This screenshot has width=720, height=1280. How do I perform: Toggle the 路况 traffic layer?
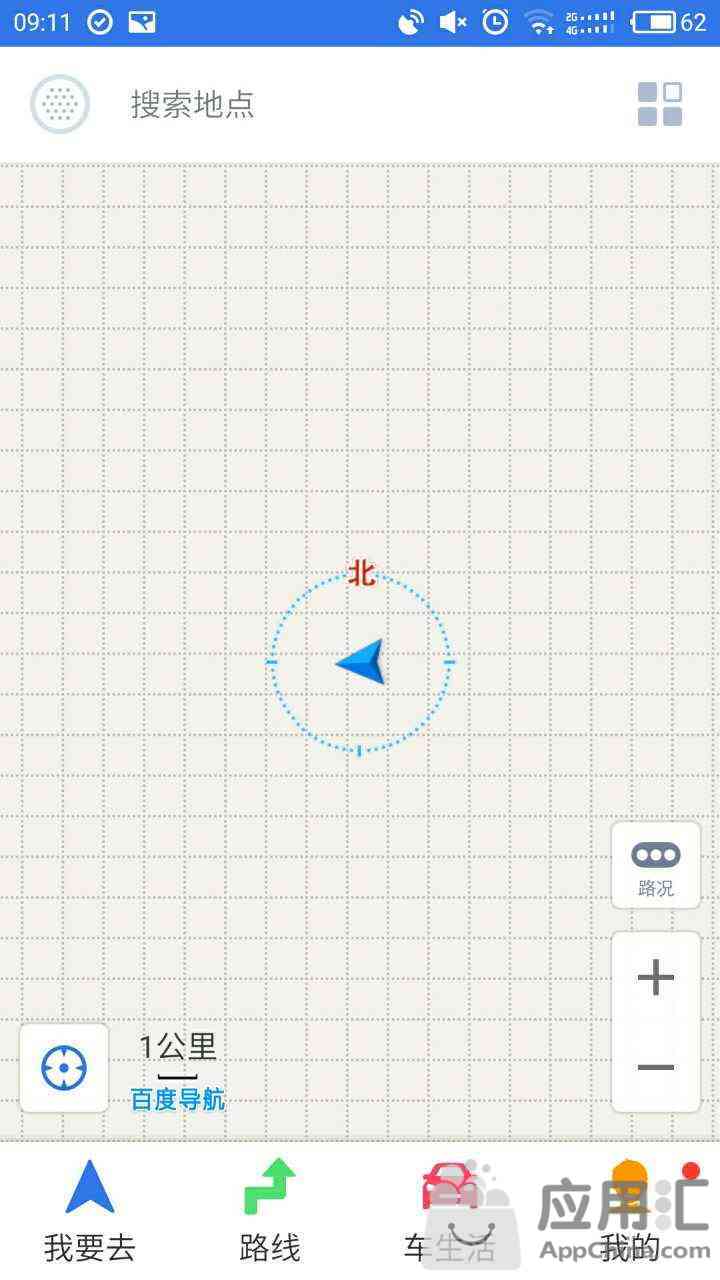click(x=656, y=866)
